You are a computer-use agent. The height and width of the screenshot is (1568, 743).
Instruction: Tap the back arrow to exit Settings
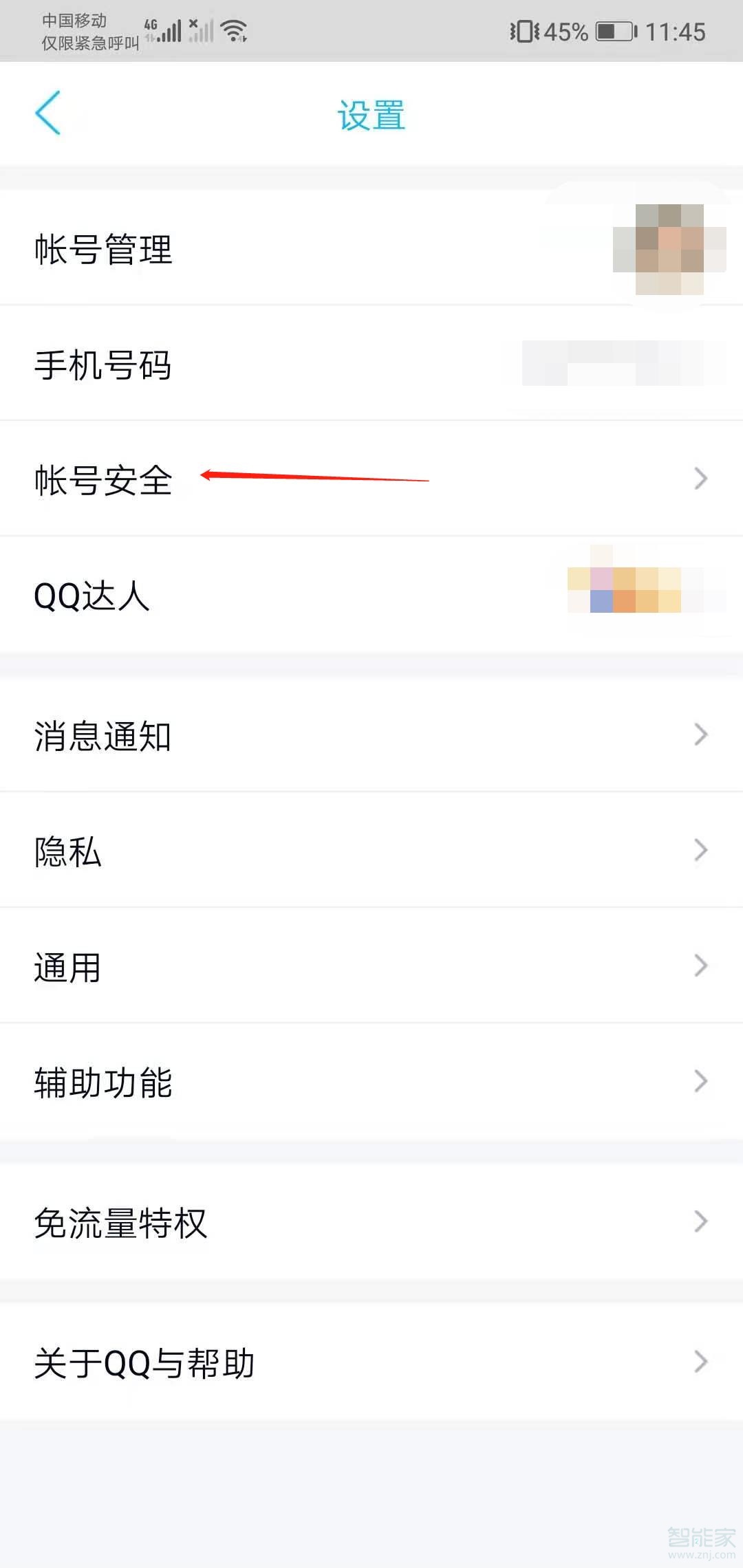pyautogui.click(x=48, y=113)
